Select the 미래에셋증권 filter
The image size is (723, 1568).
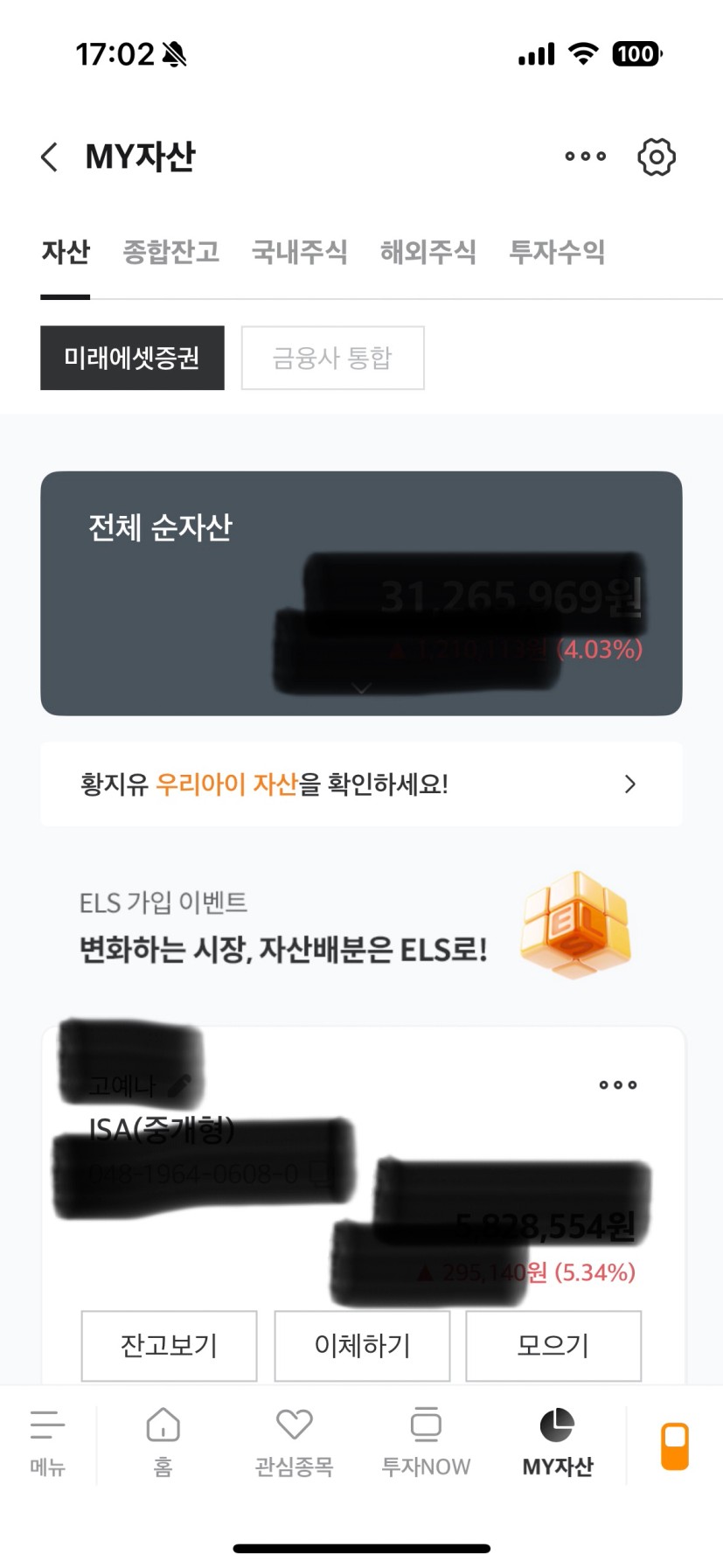(x=132, y=358)
